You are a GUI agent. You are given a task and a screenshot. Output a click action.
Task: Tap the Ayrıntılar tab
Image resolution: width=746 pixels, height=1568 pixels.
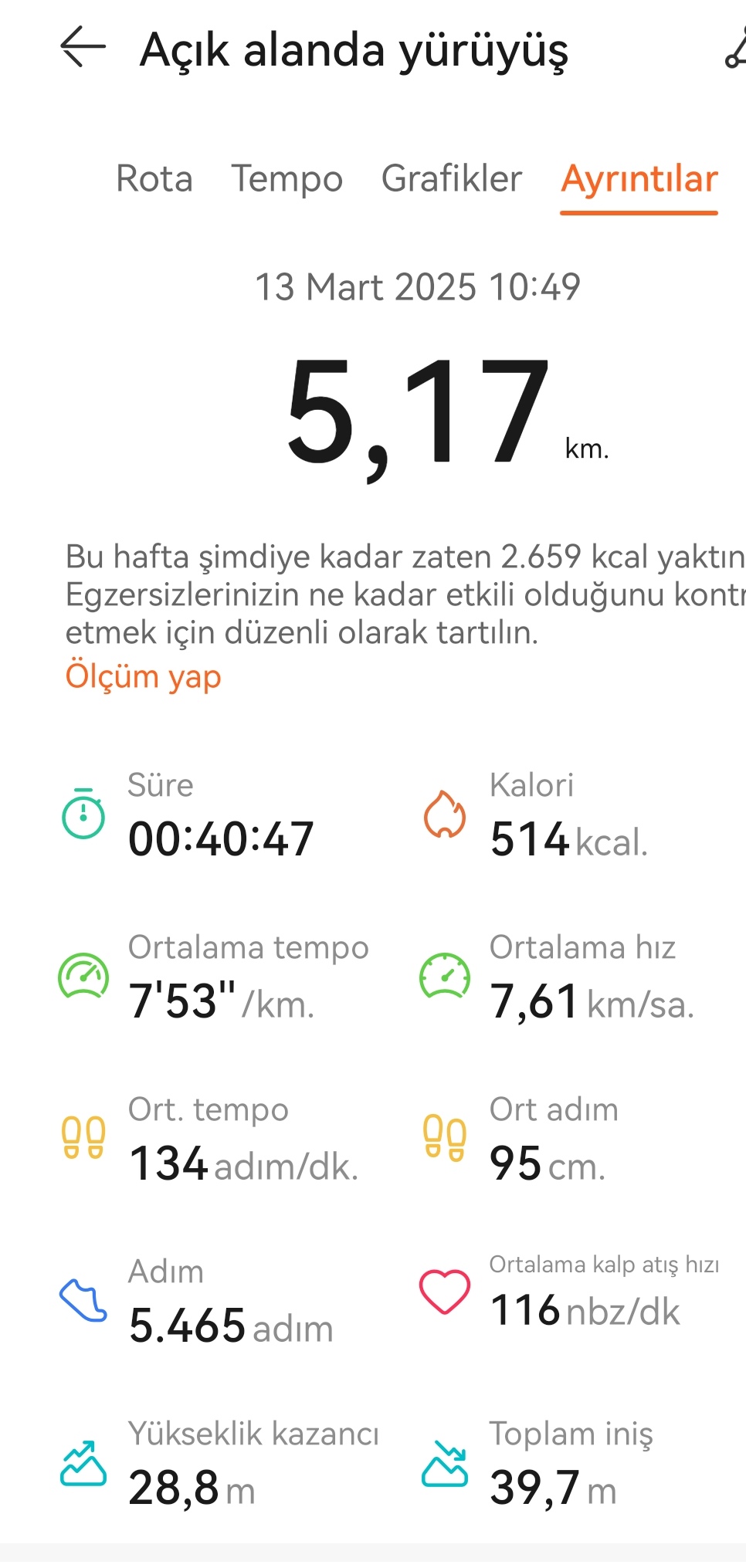pos(639,180)
